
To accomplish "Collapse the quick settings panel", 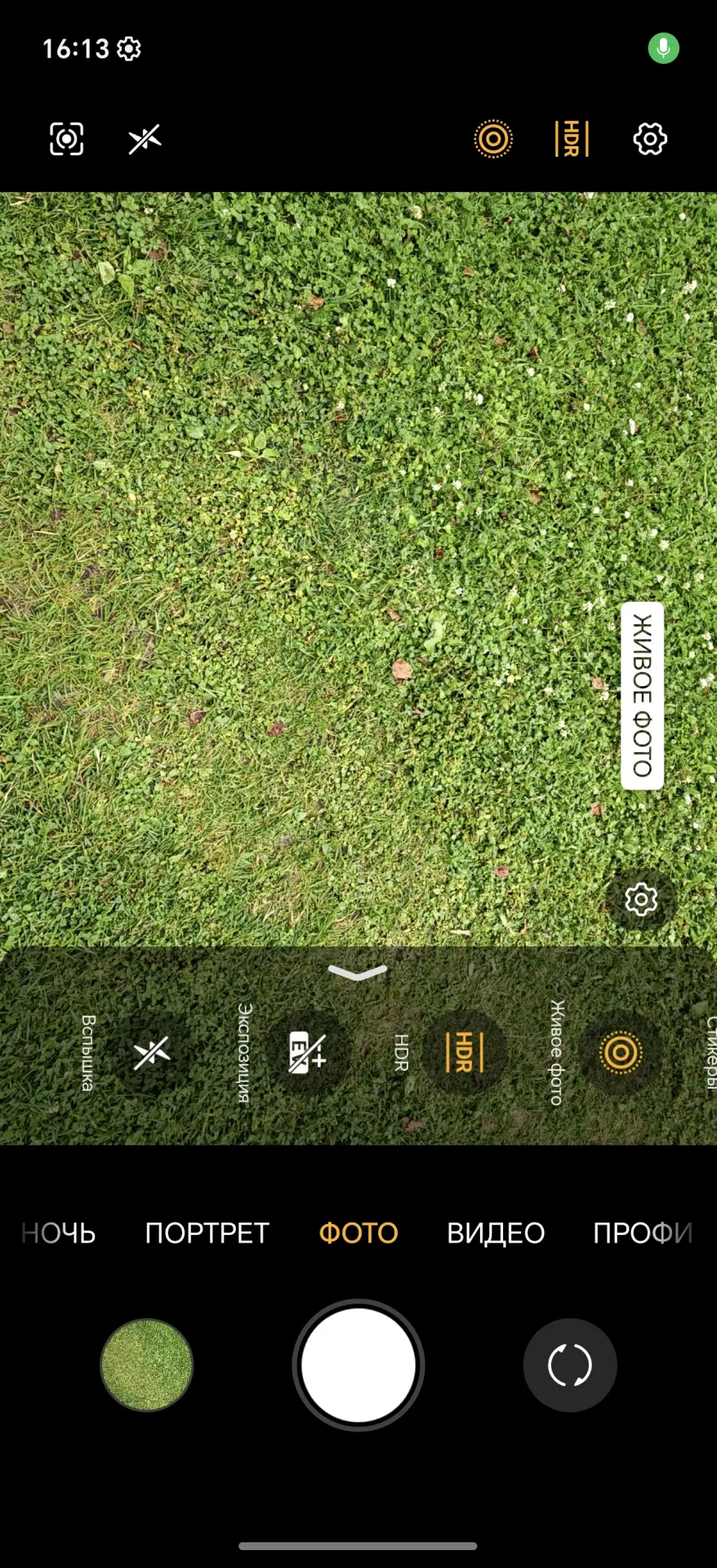I will 358,973.
